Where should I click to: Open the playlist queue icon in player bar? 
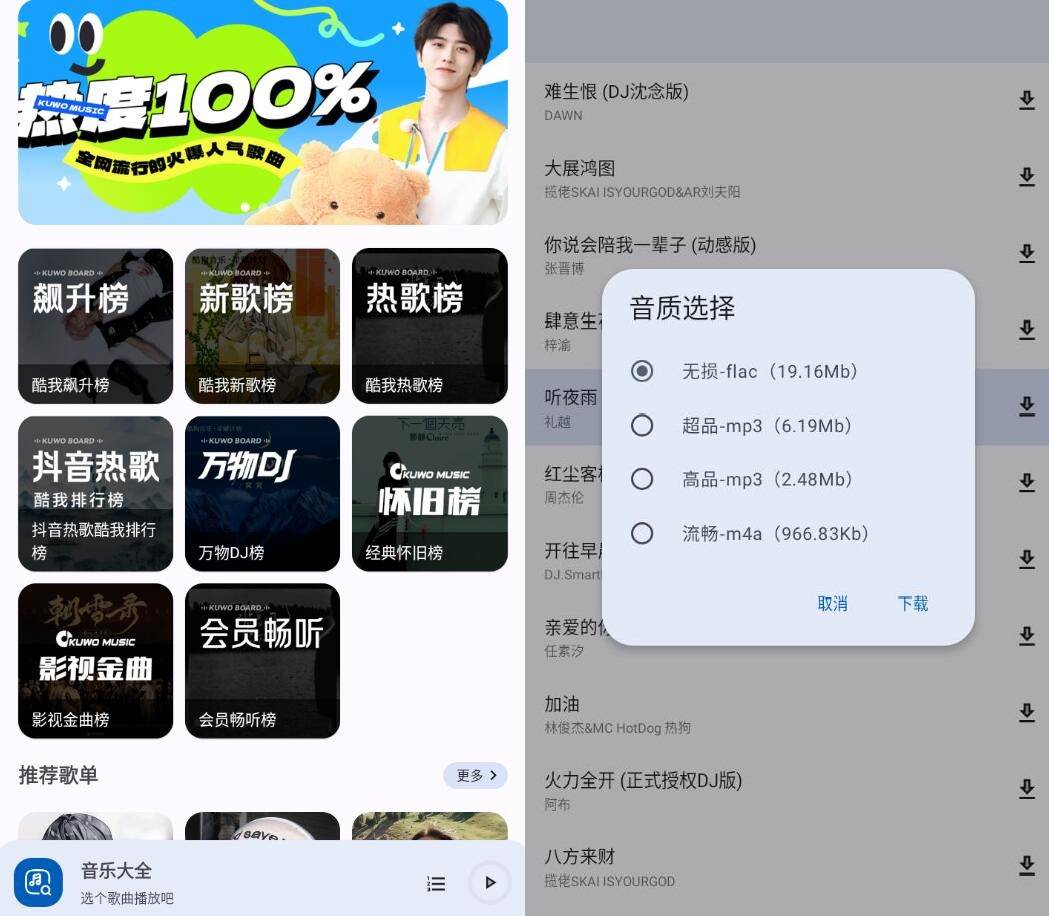click(436, 883)
